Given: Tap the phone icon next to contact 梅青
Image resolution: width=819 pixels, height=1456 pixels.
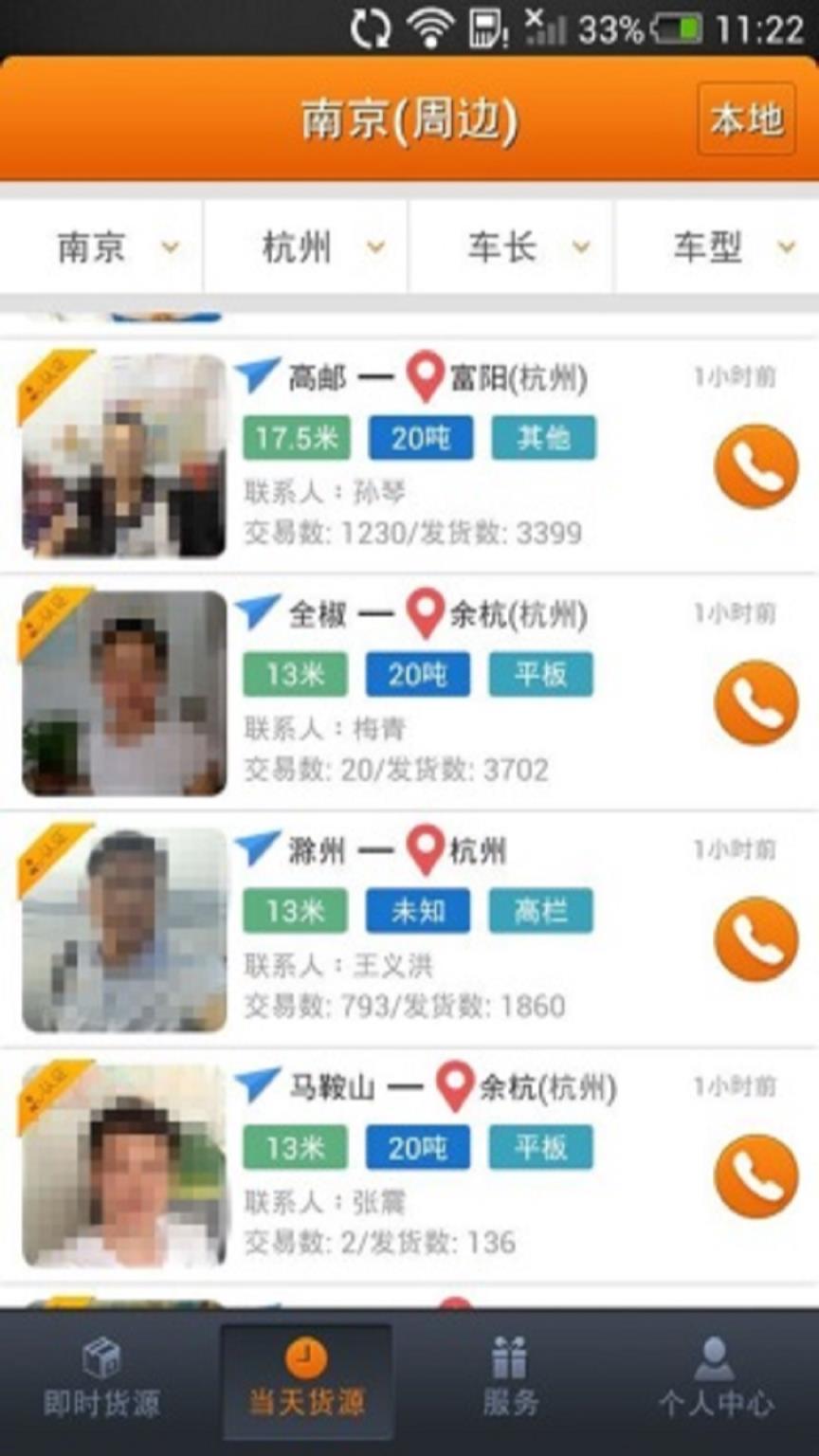Looking at the screenshot, I should 755,702.
